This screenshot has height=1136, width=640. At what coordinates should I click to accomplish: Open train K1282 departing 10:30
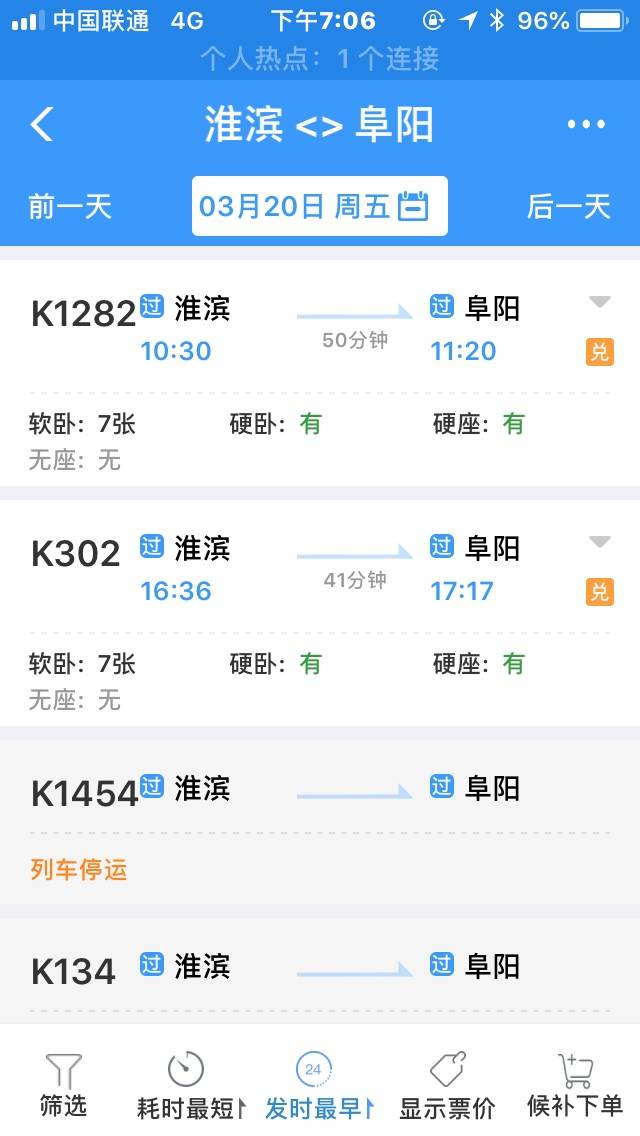pos(320,372)
